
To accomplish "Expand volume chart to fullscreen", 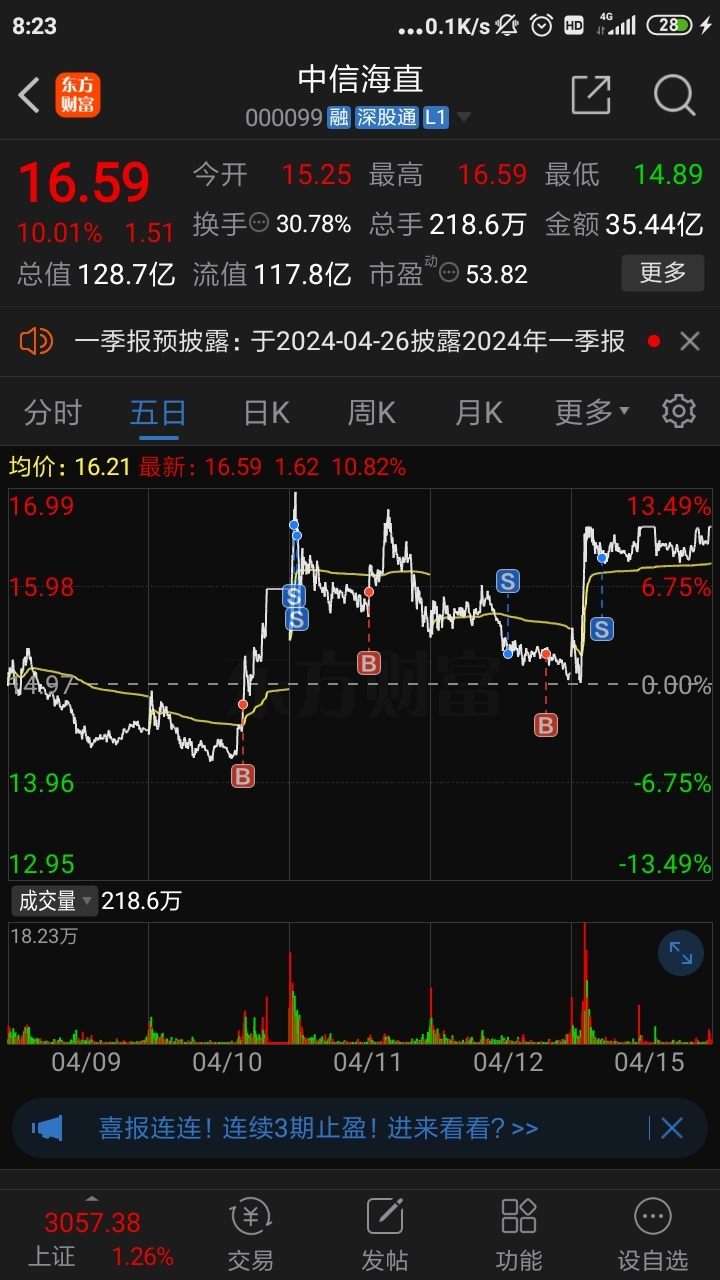I will pos(680,953).
